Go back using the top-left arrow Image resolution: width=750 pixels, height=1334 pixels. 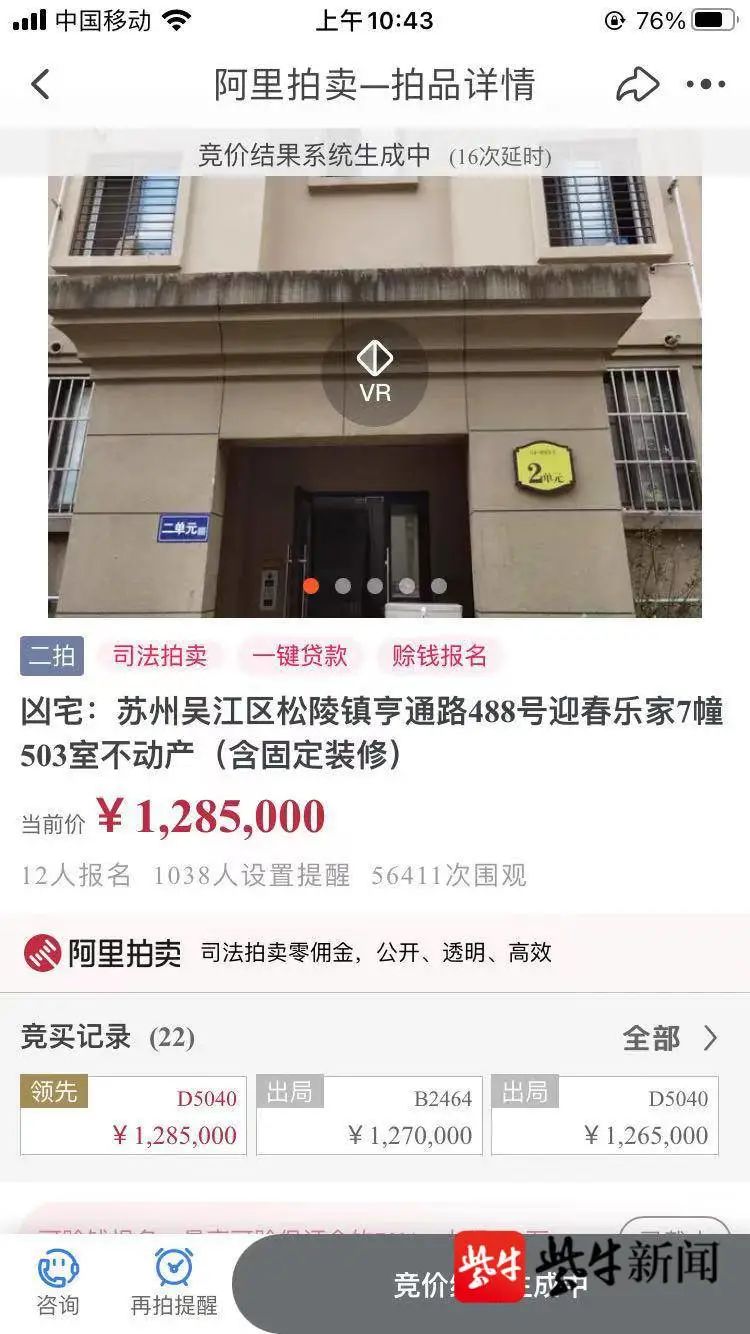coord(40,84)
